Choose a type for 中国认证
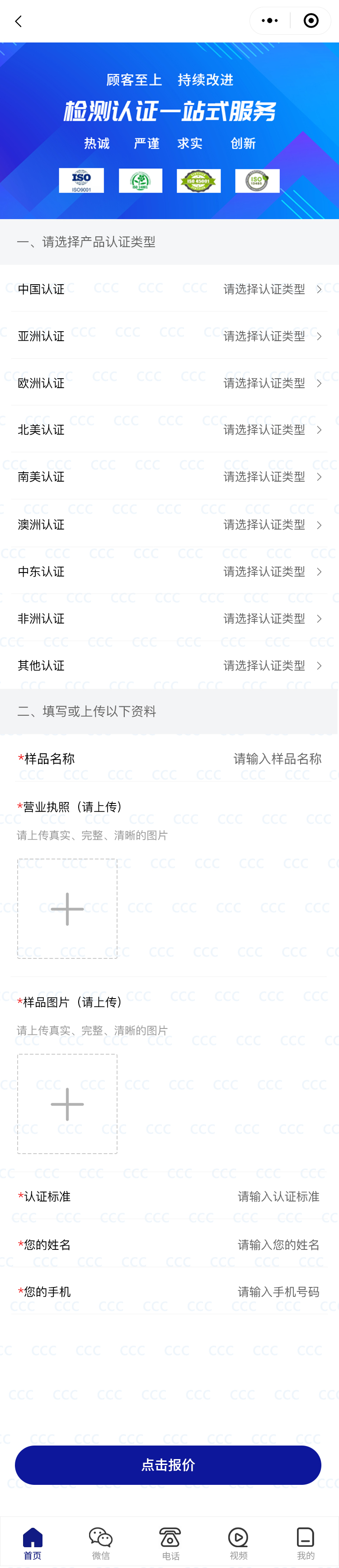Image resolution: width=339 pixels, height=1568 pixels. 272,289
